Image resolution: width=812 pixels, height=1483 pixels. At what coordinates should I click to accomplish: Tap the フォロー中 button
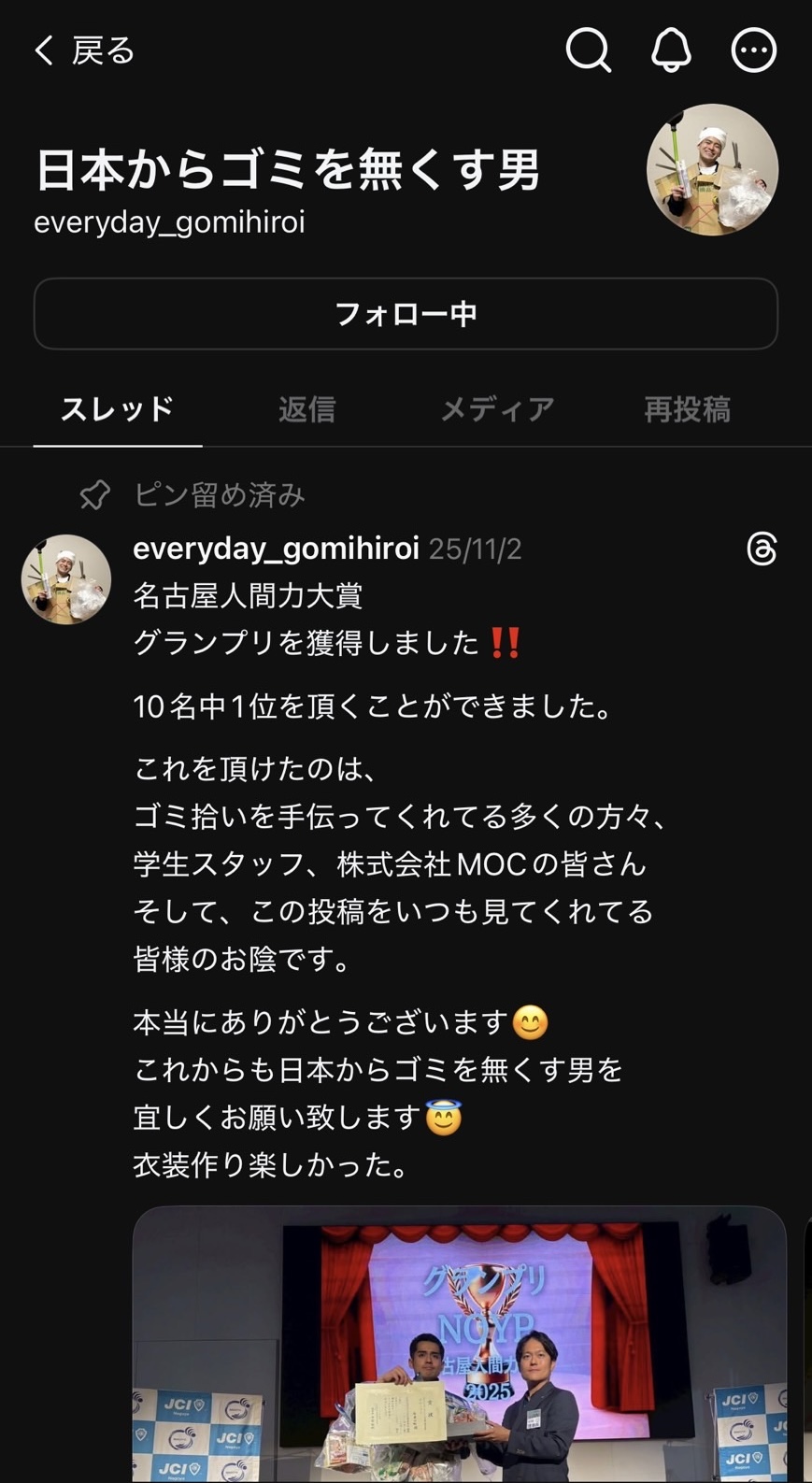click(x=406, y=314)
